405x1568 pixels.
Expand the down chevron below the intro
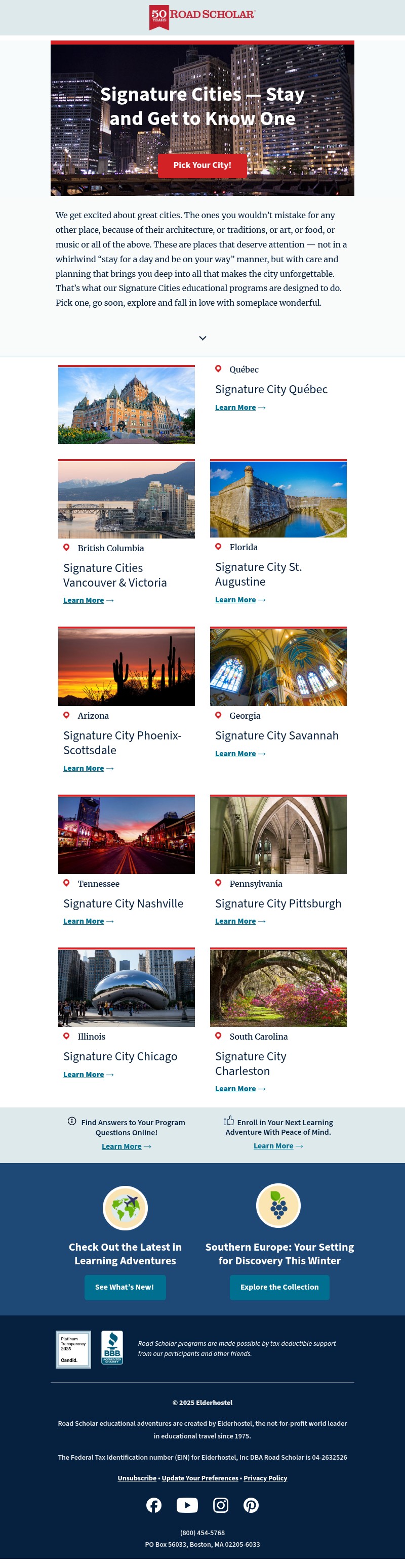click(x=203, y=338)
